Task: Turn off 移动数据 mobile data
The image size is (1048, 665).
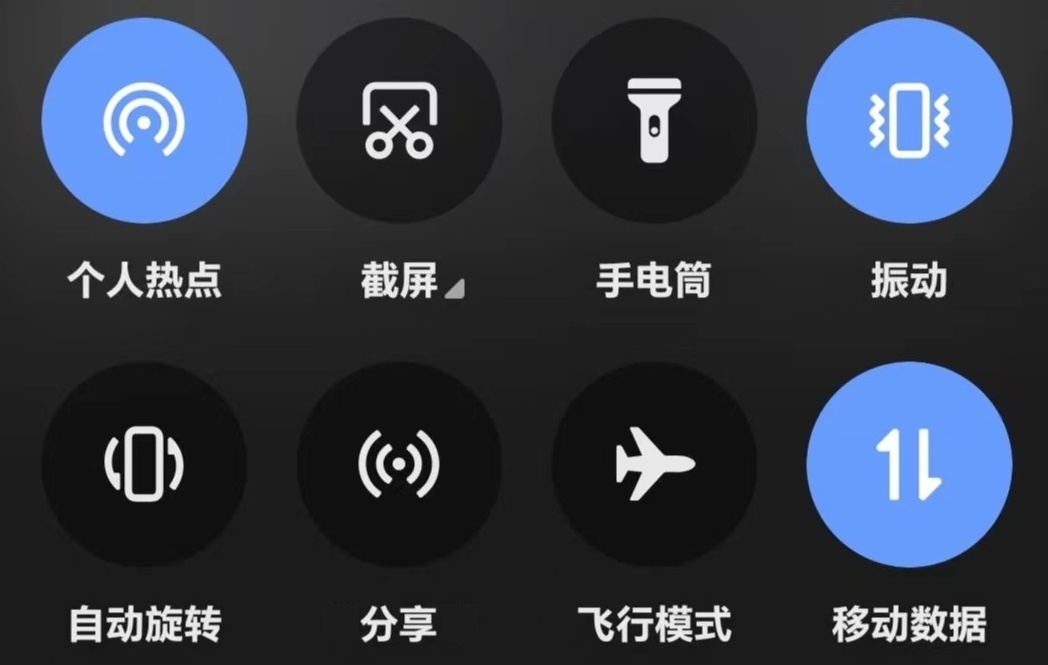Action: pyautogui.click(x=909, y=465)
